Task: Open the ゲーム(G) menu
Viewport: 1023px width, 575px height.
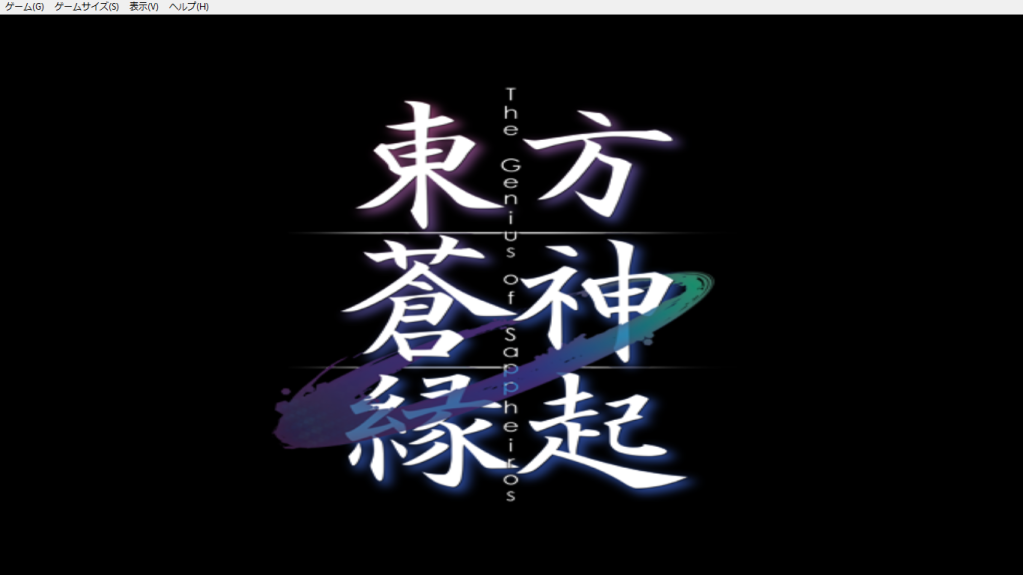Action: point(24,7)
